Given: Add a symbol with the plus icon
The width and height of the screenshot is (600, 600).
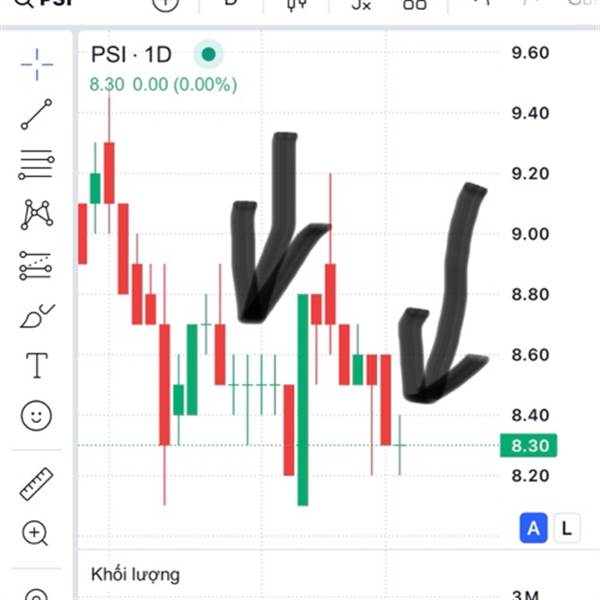Looking at the screenshot, I should (165, 3).
